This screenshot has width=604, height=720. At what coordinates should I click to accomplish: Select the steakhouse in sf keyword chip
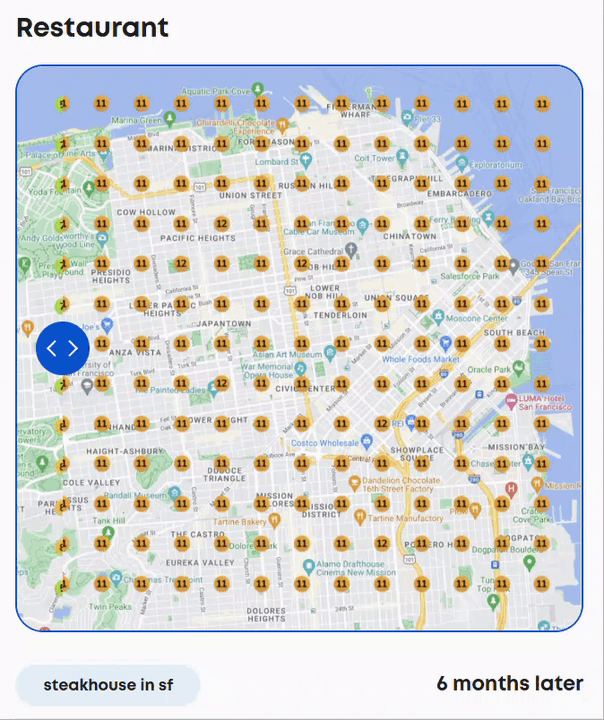(108, 685)
